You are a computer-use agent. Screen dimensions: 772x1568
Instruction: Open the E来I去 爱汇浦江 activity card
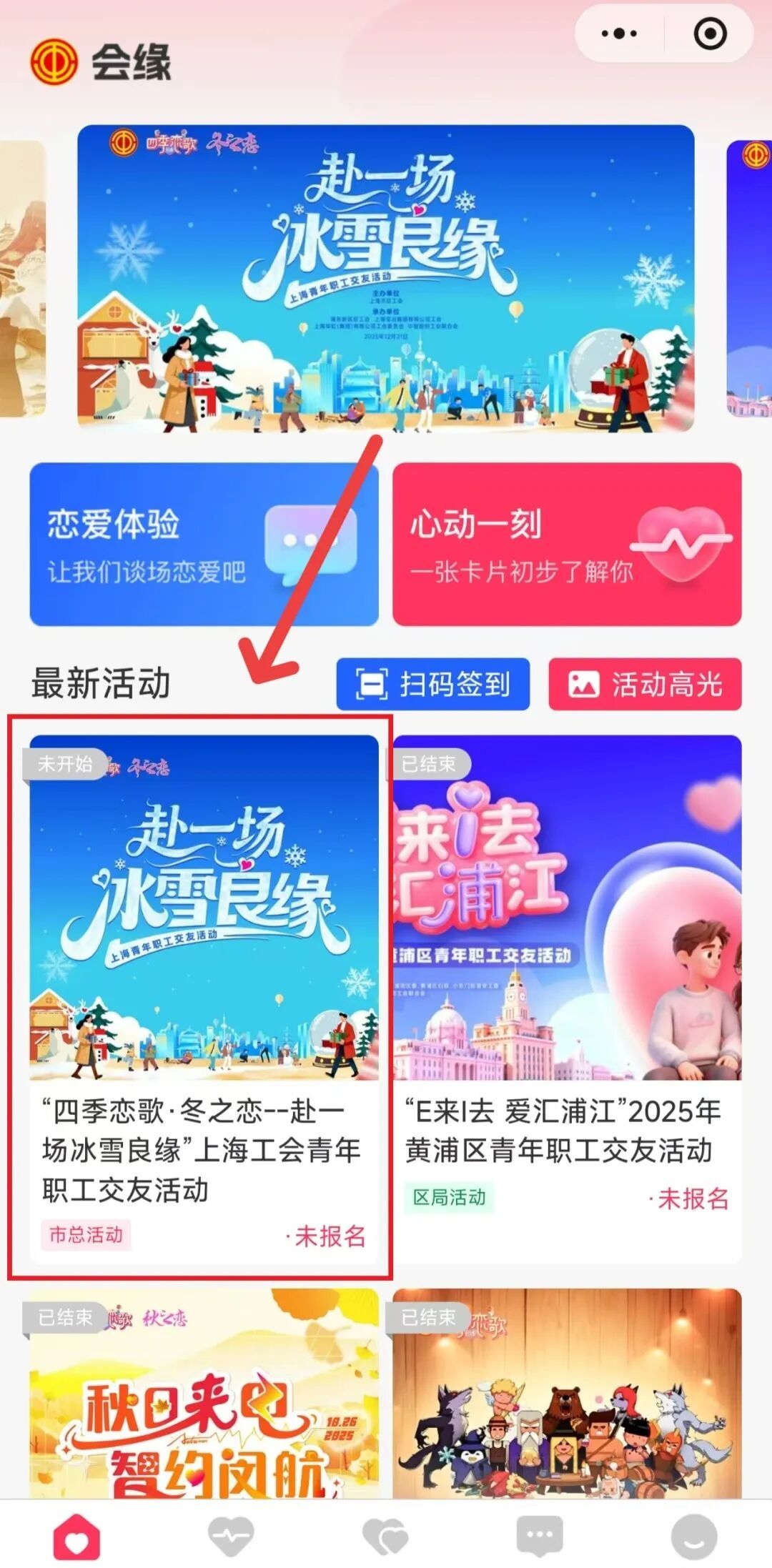[567, 999]
